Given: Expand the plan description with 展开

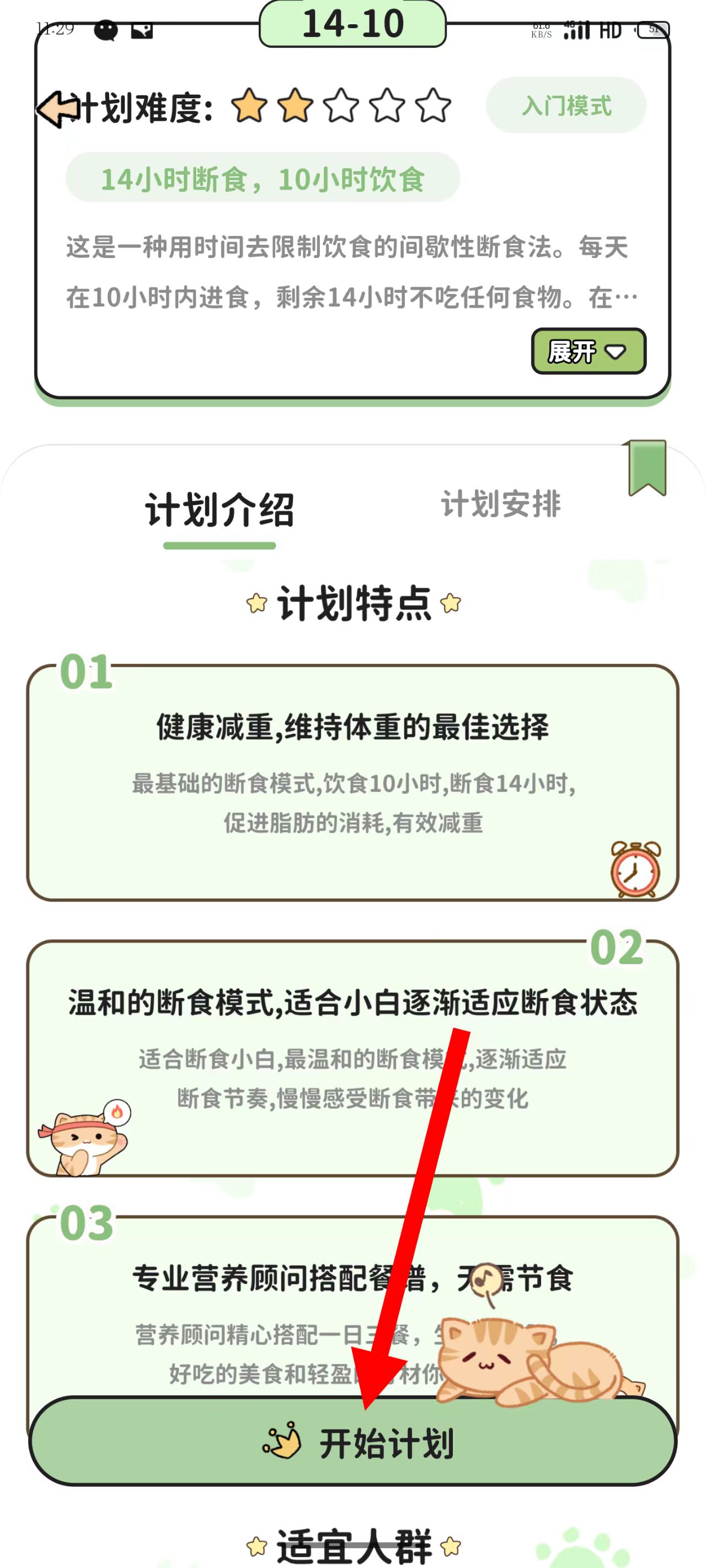Looking at the screenshot, I should coord(588,351).
